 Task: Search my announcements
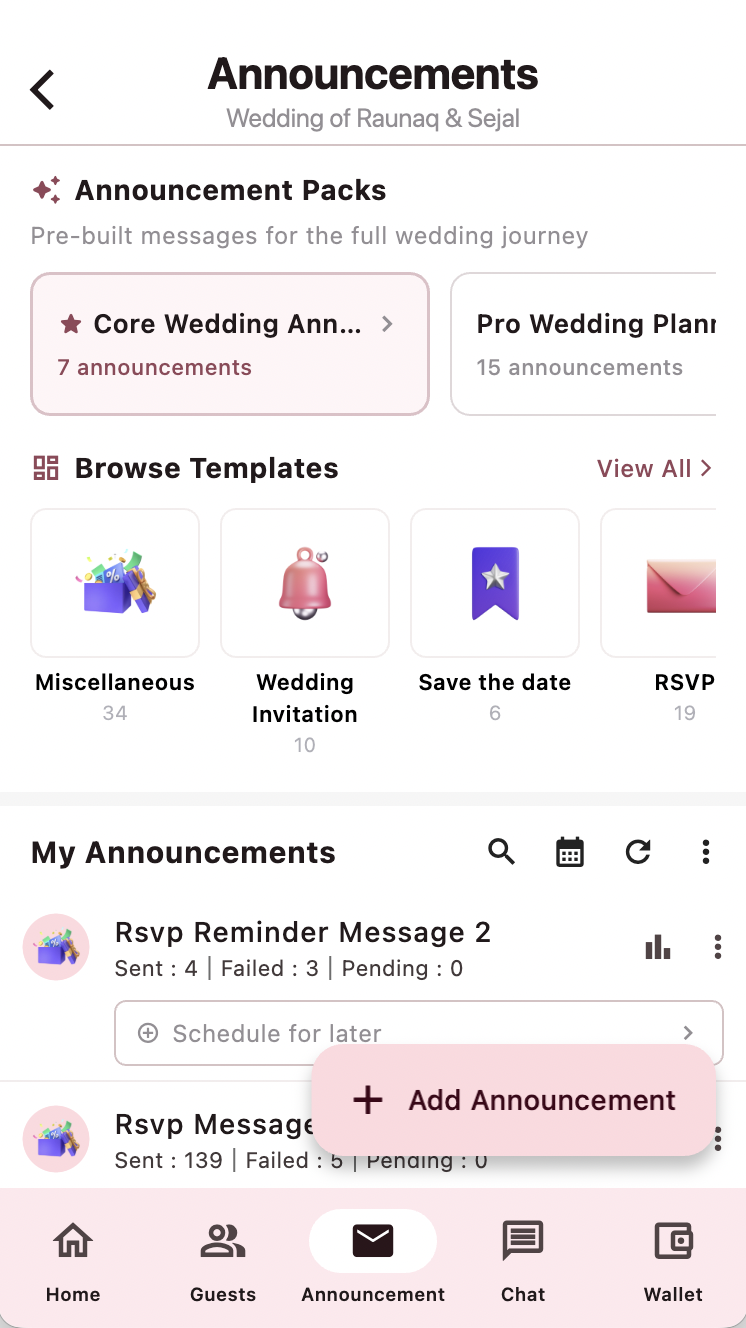point(502,852)
